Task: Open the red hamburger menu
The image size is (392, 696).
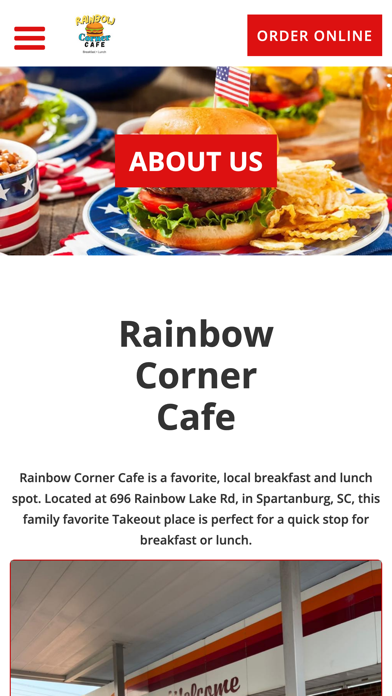Action: click(x=29, y=38)
